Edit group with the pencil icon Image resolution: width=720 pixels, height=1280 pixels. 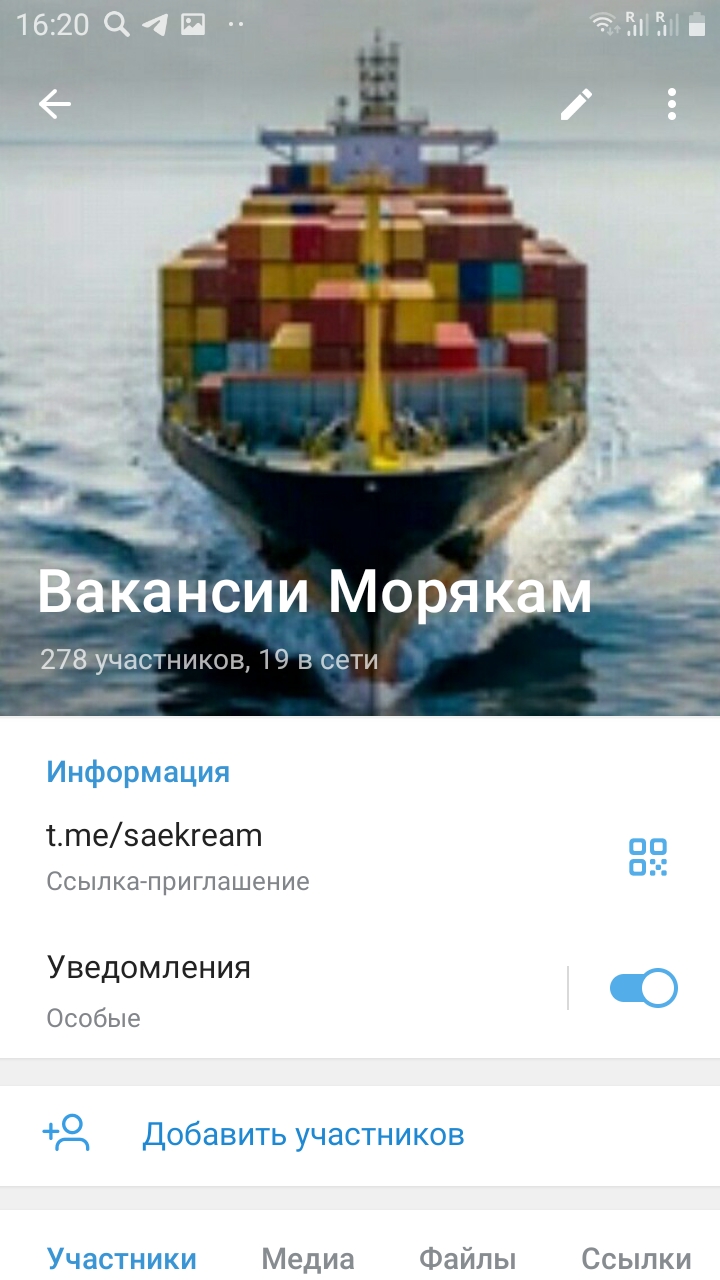(576, 104)
